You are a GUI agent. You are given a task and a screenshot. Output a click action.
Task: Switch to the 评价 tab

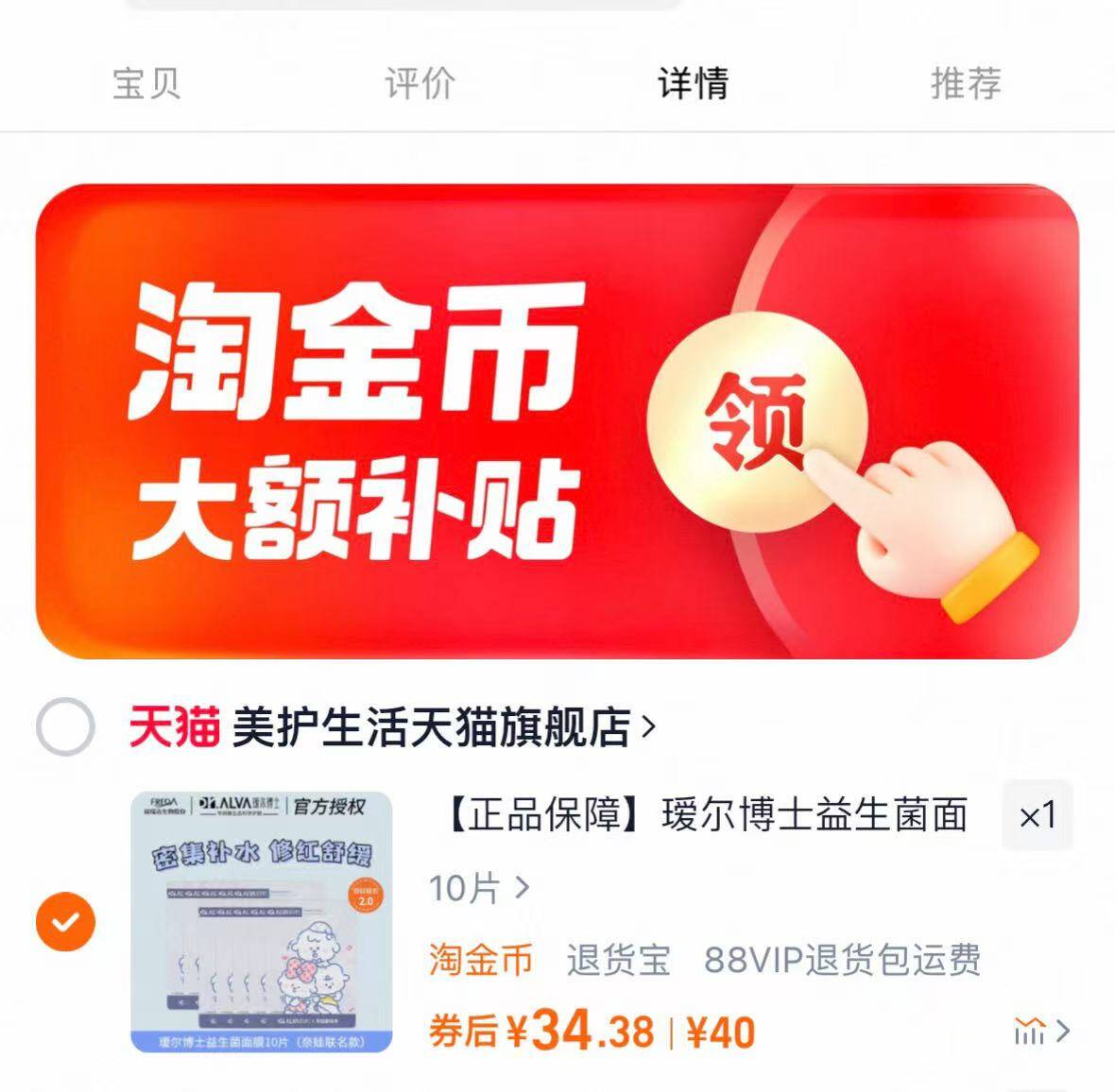420,83
